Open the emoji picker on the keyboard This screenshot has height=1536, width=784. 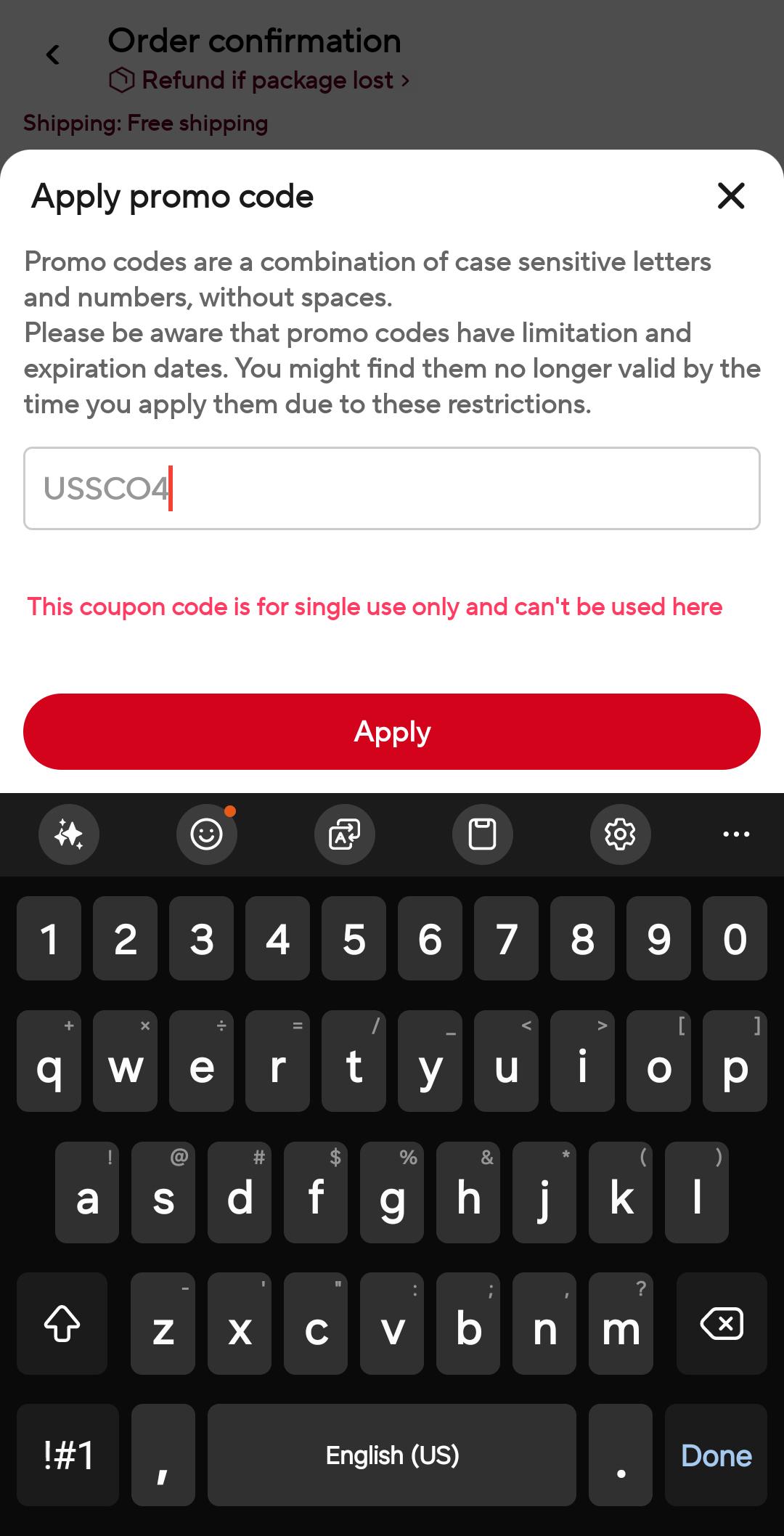(x=206, y=834)
